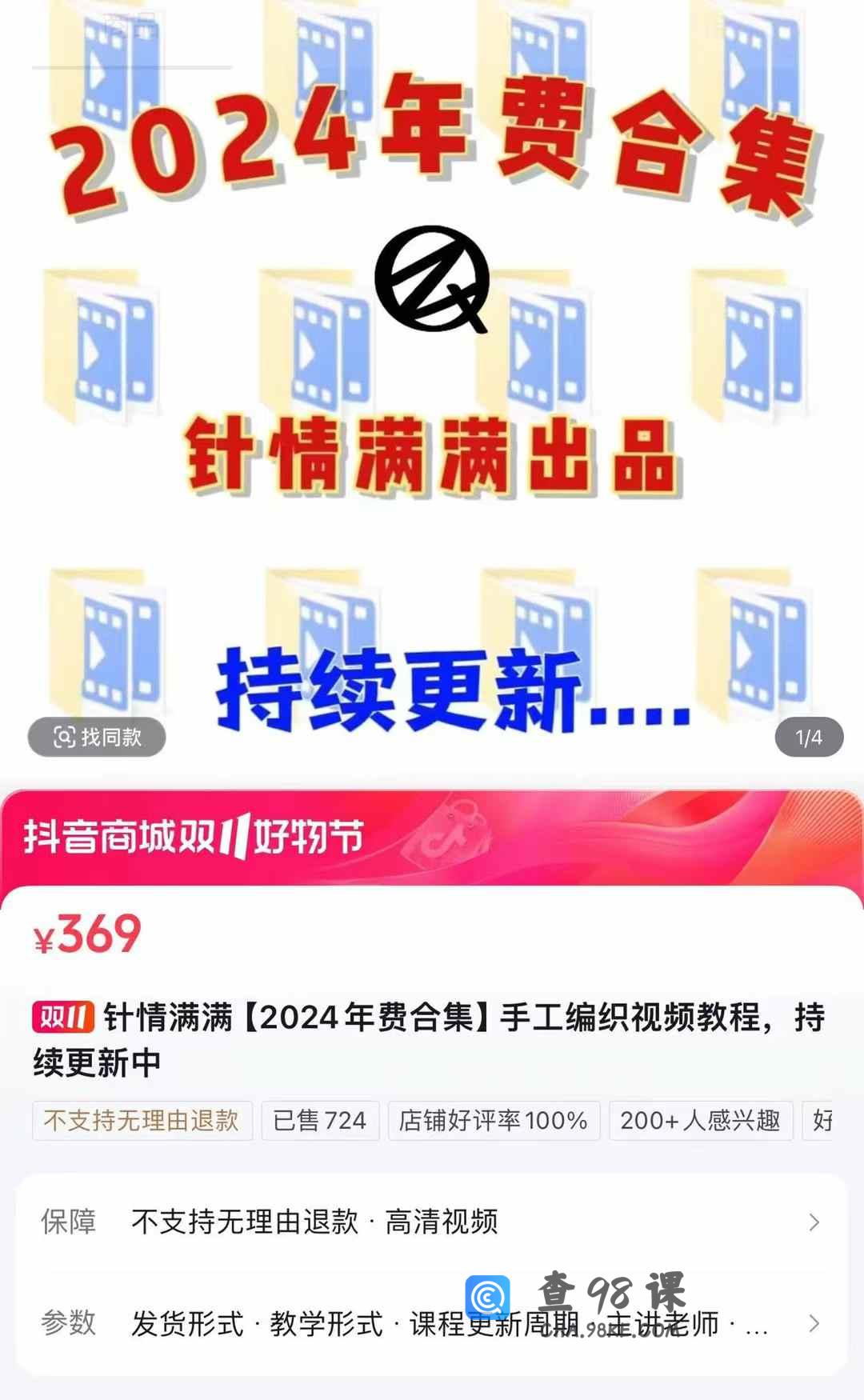This screenshot has width=864, height=1400.
Task: Open the 抖音商城双11好物节 promotion banner
Action: 432,837
